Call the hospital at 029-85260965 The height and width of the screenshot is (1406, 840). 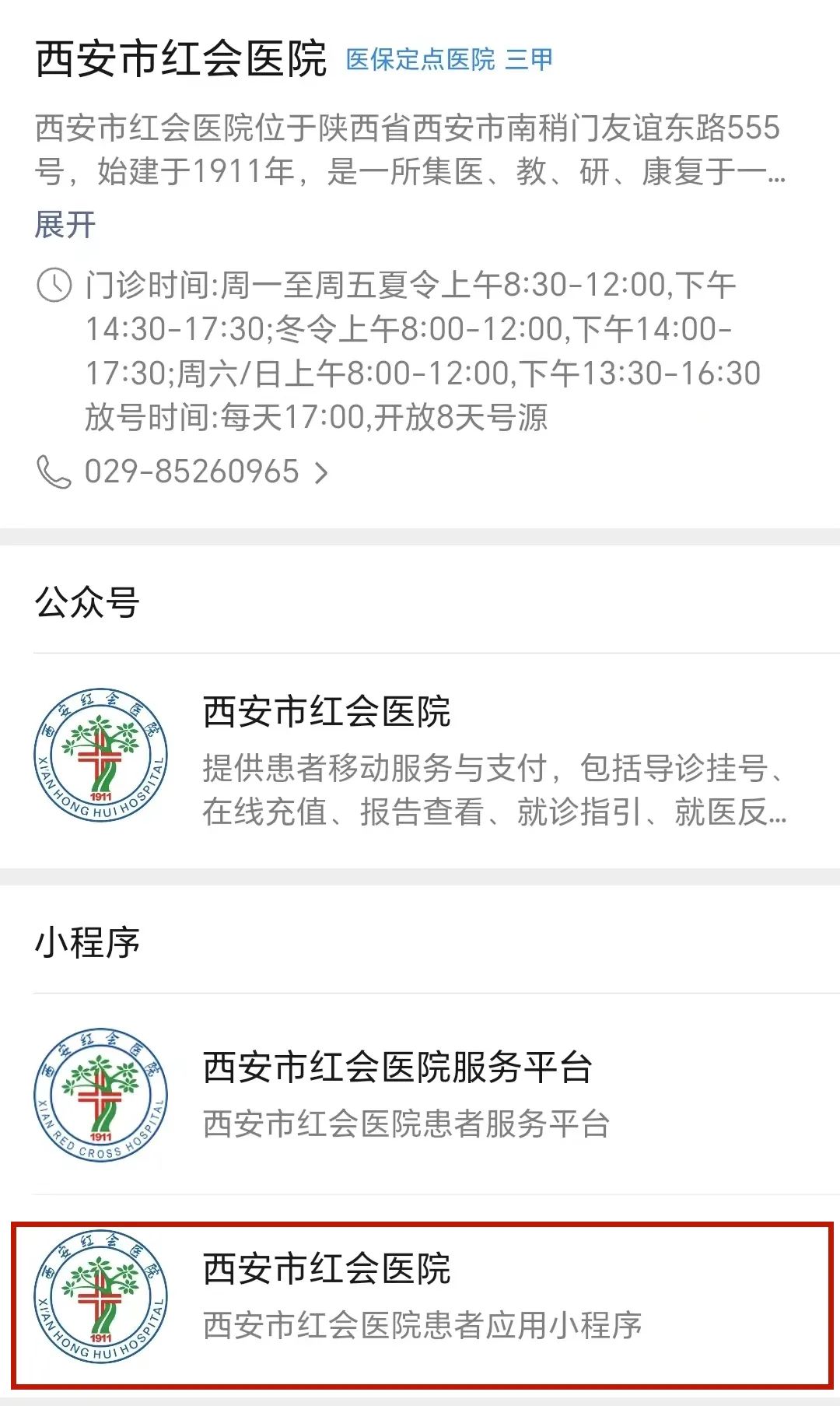(x=191, y=472)
